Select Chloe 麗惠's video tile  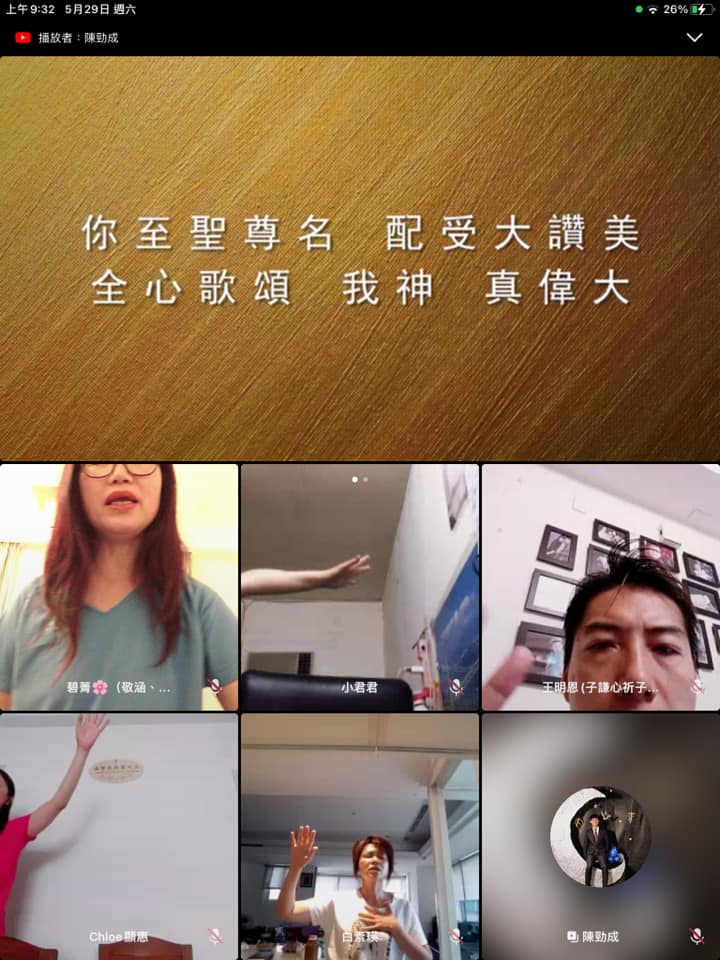click(119, 835)
